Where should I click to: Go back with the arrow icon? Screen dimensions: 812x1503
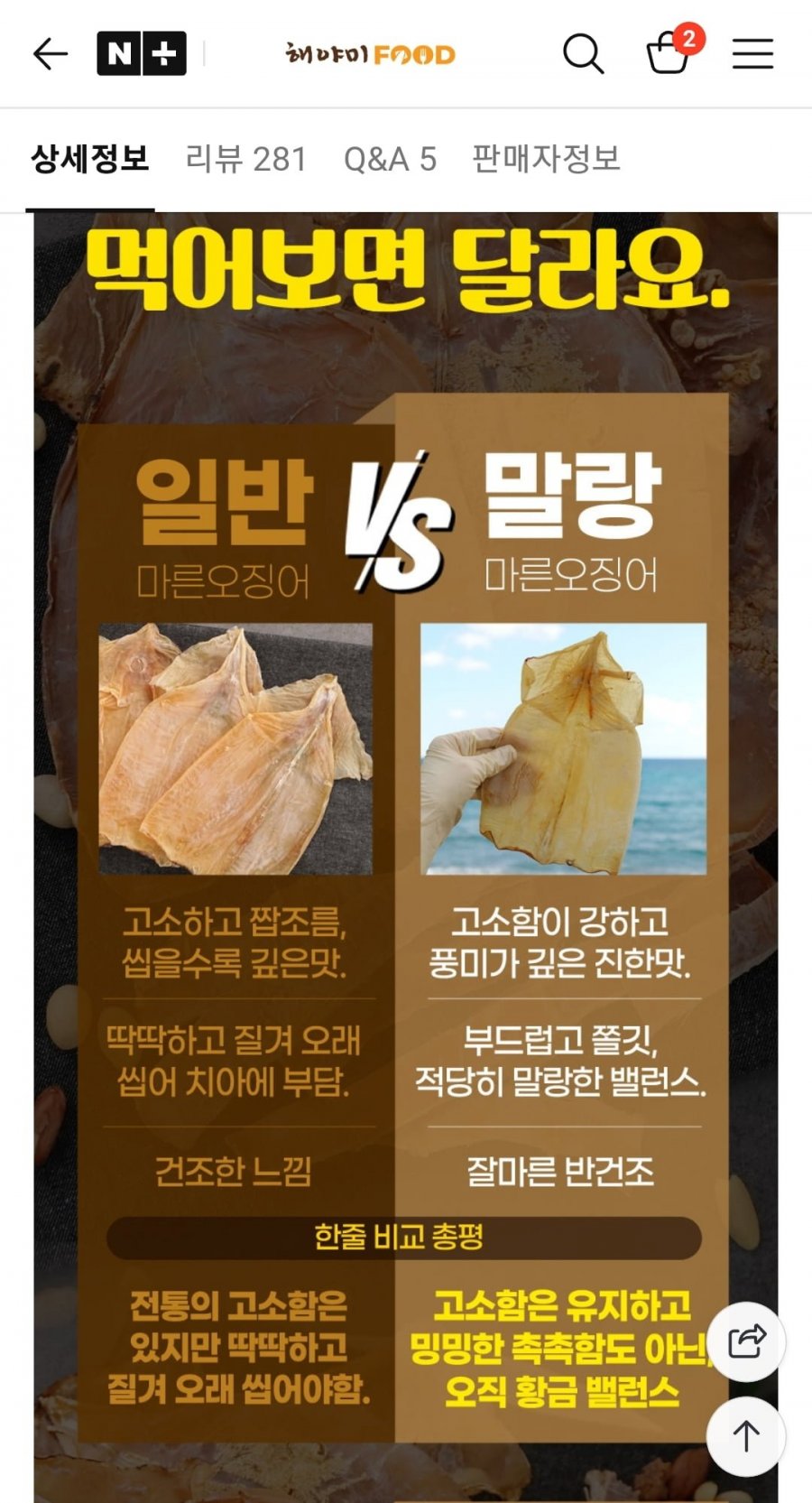(x=51, y=54)
